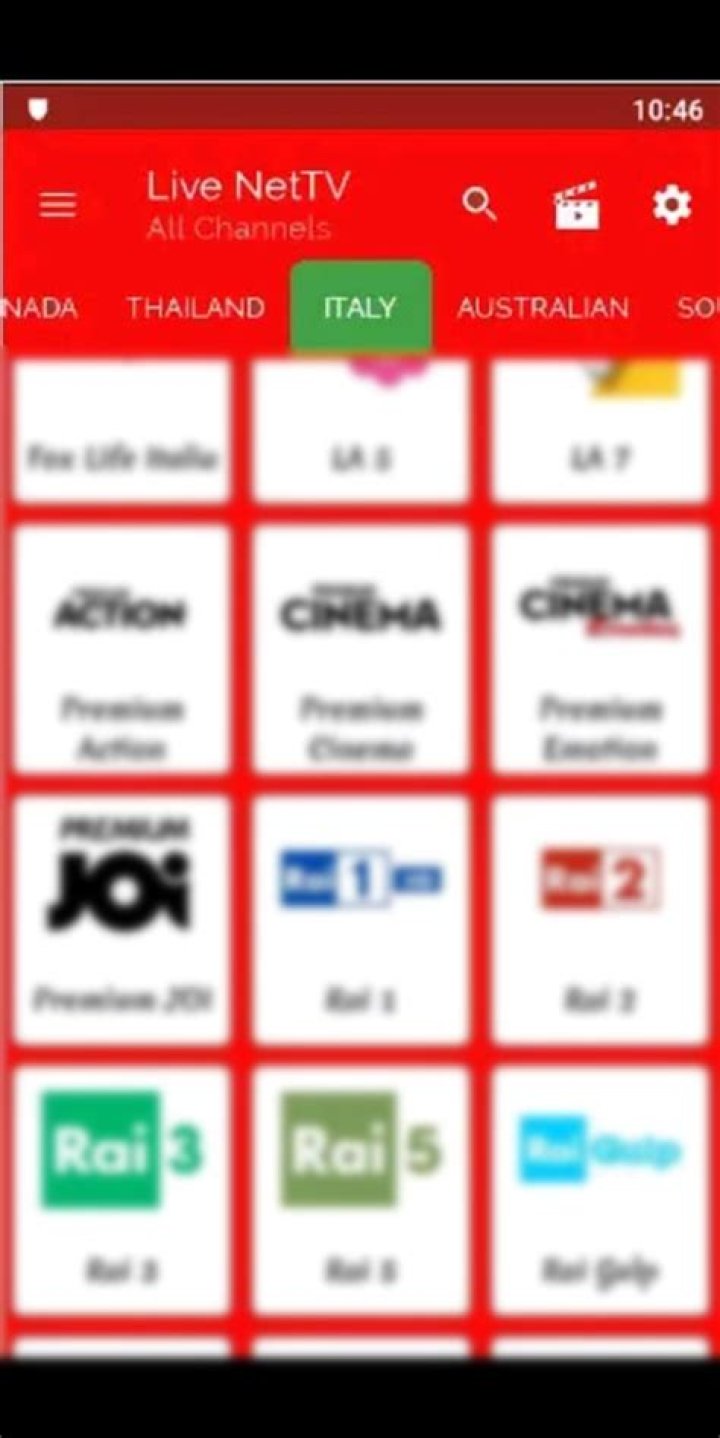
Task: Switch to the Australian tab
Action: pyautogui.click(x=542, y=308)
